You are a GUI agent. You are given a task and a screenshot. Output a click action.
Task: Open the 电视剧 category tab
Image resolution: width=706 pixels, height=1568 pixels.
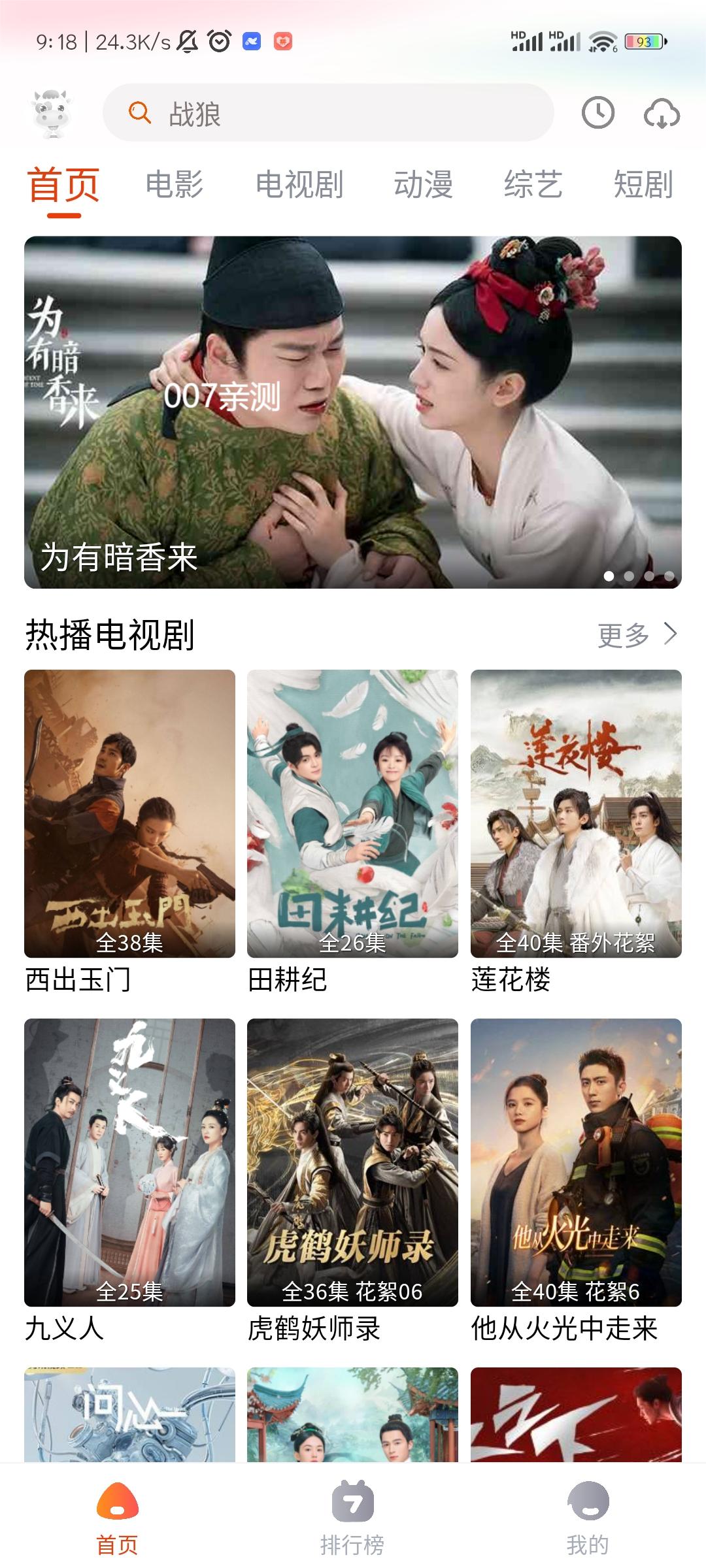301,185
